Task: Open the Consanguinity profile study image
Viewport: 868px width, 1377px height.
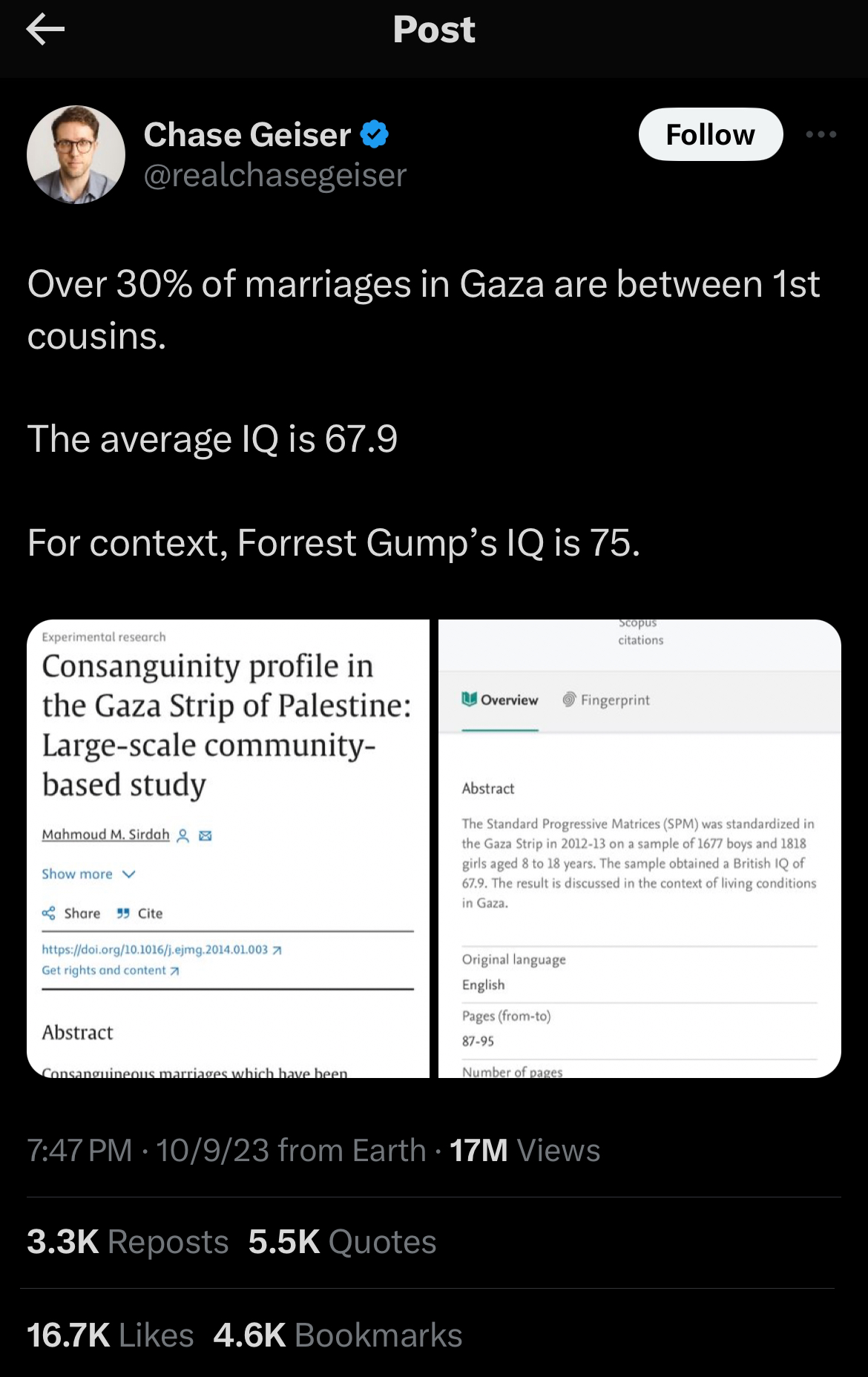Action: coord(228,848)
